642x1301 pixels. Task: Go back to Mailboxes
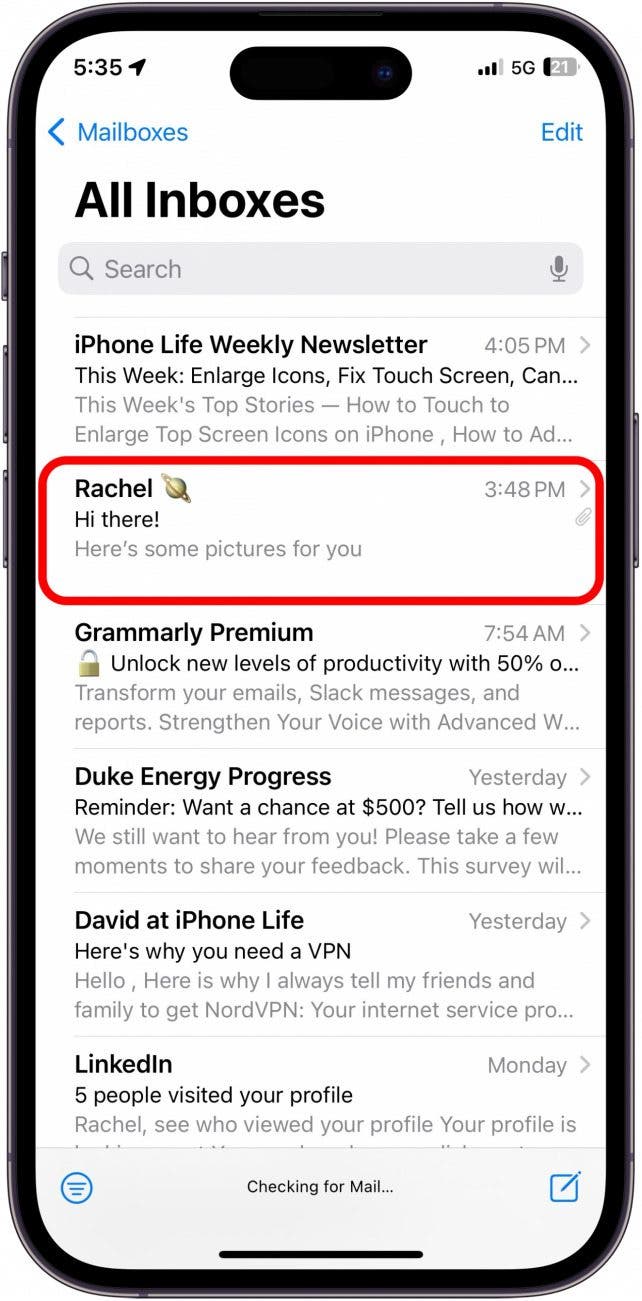point(117,132)
